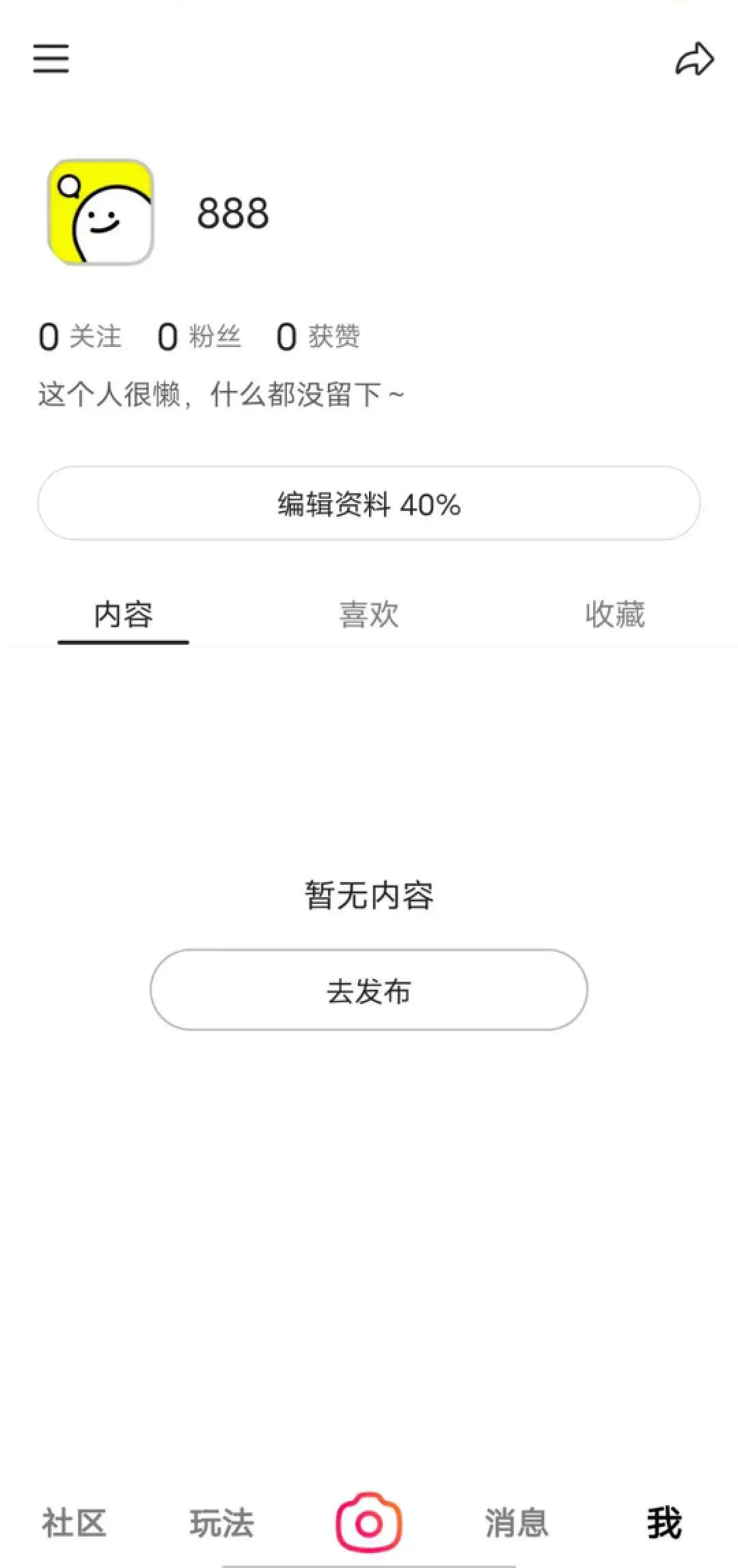The width and height of the screenshot is (738, 1568).
Task: Share this profile page
Action: pyautogui.click(x=694, y=59)
